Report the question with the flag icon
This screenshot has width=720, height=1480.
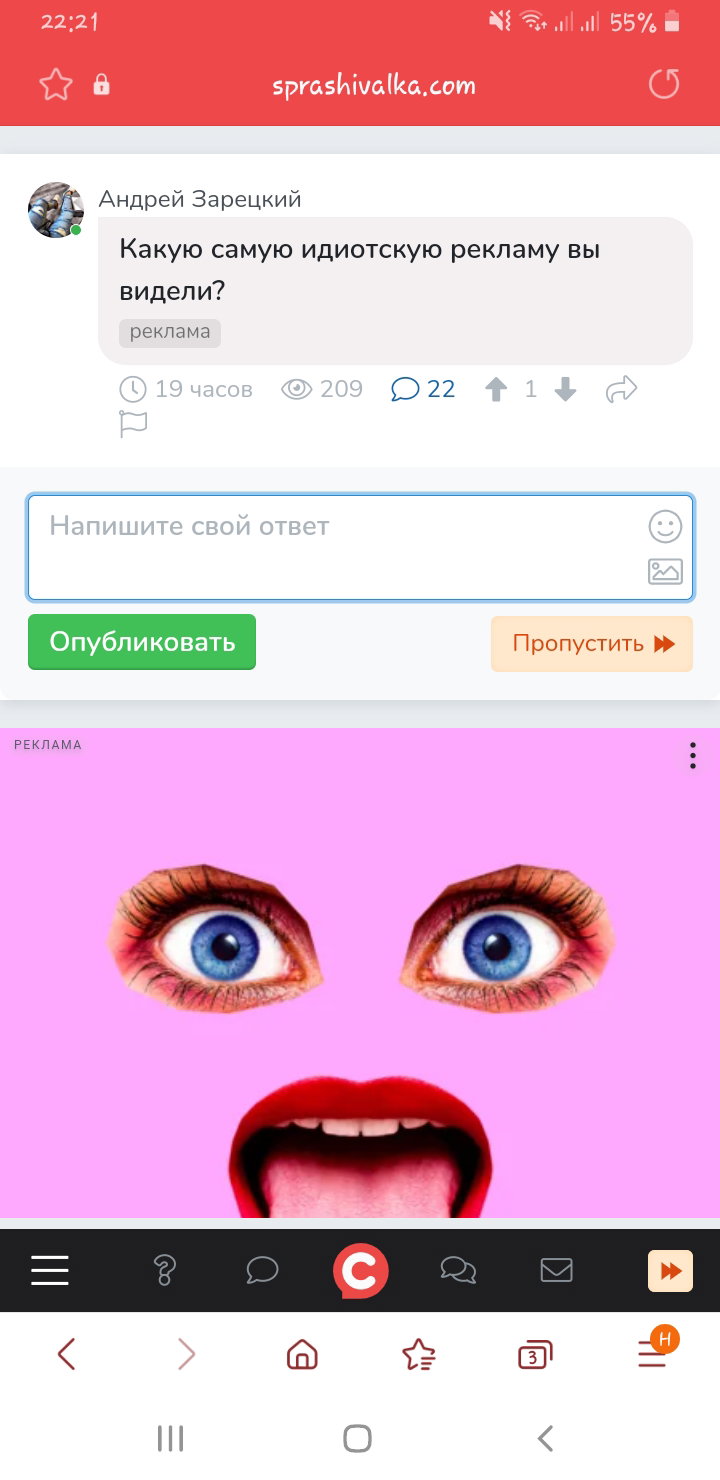[133, 424]
